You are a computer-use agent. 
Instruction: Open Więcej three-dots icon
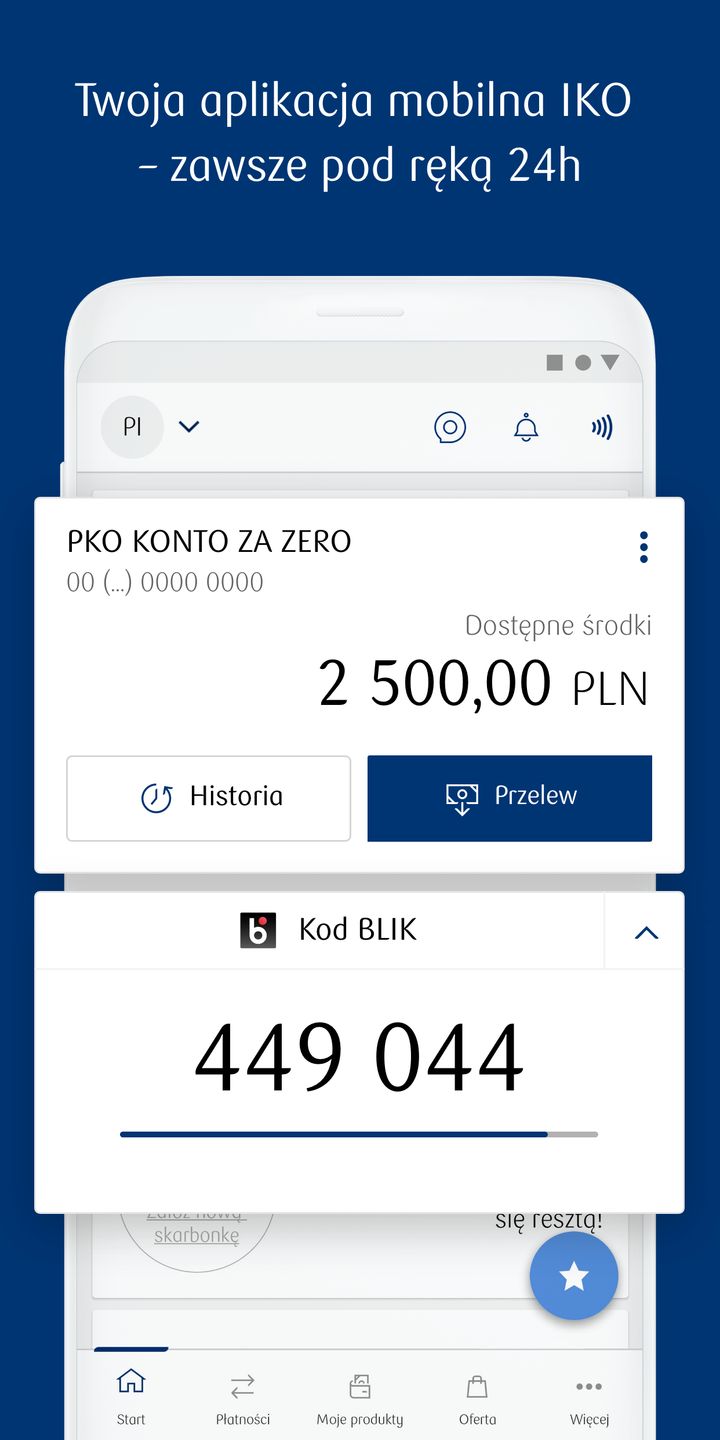pyautogui.click(x=589, y=1385)
